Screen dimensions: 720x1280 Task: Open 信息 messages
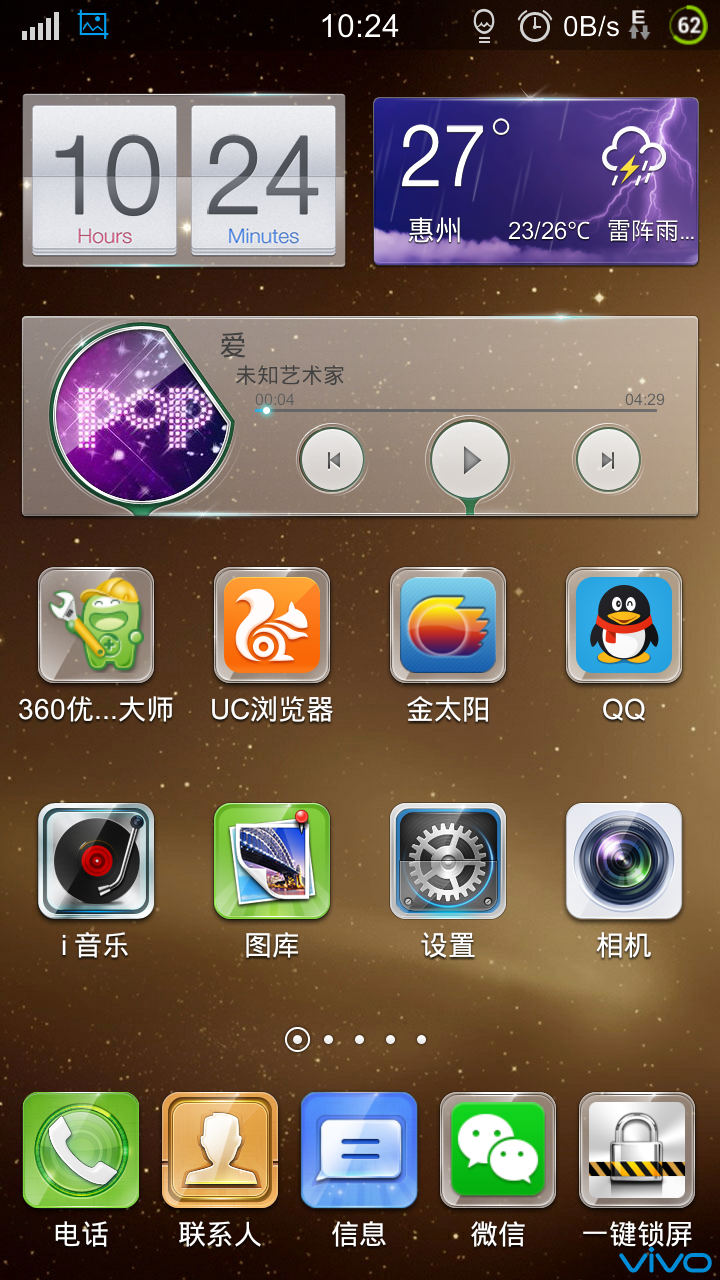pos(359,1150)
